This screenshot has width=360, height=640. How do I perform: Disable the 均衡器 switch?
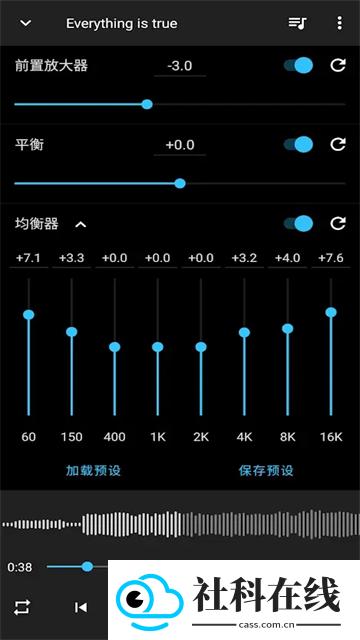click(298, 223)
